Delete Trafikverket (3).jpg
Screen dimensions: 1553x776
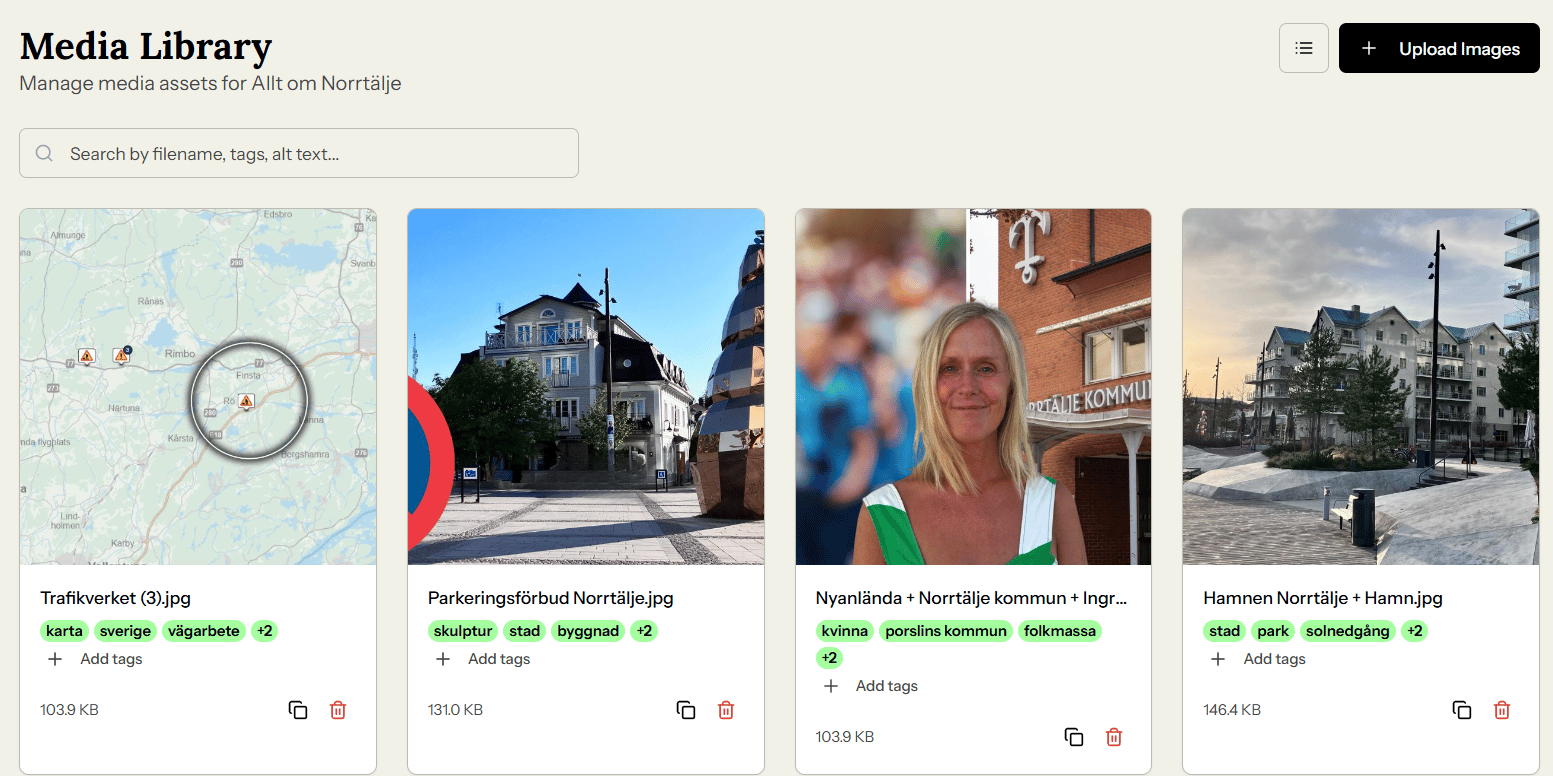tap(338, 710)
